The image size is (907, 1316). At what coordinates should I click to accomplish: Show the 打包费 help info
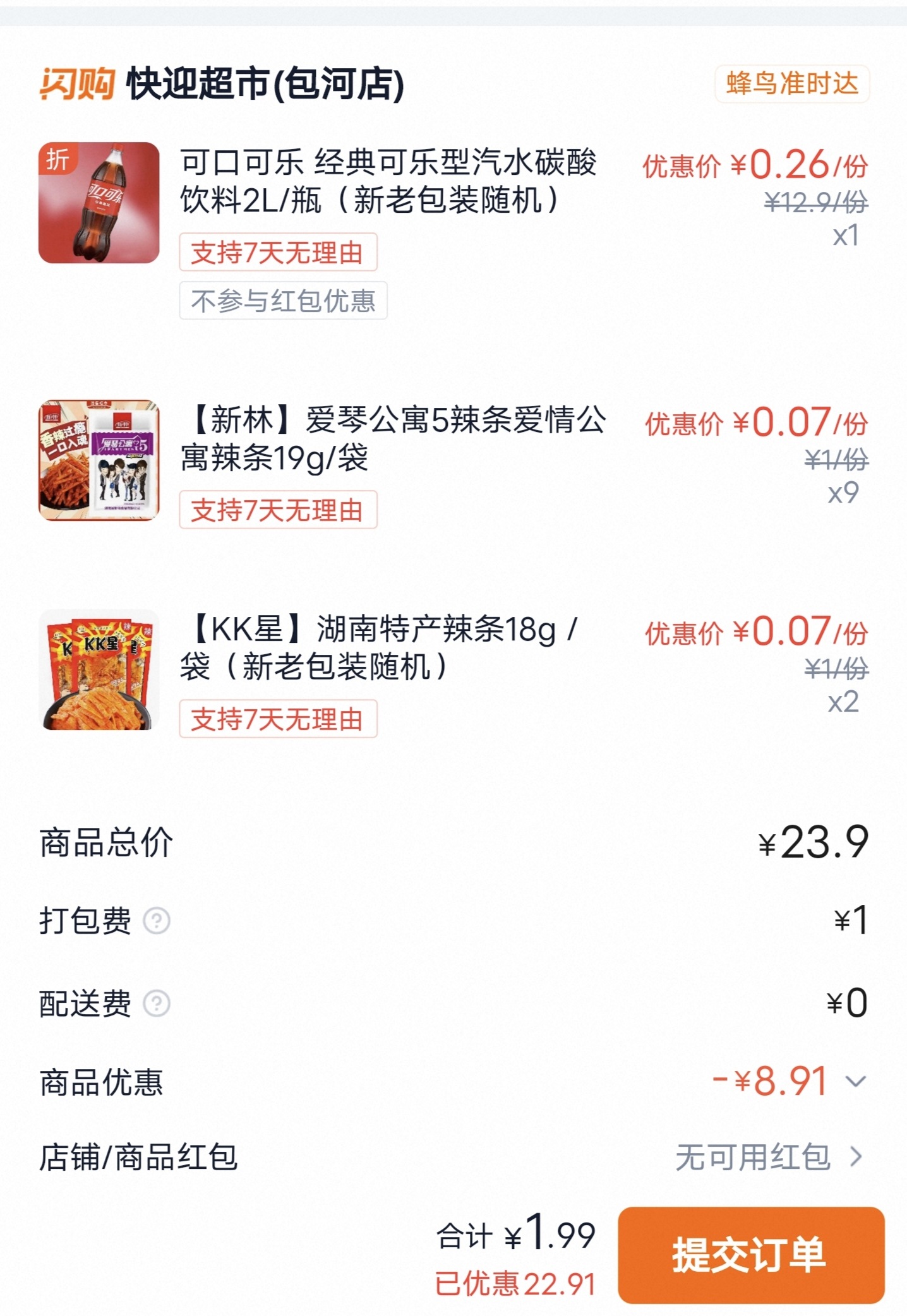157,921
